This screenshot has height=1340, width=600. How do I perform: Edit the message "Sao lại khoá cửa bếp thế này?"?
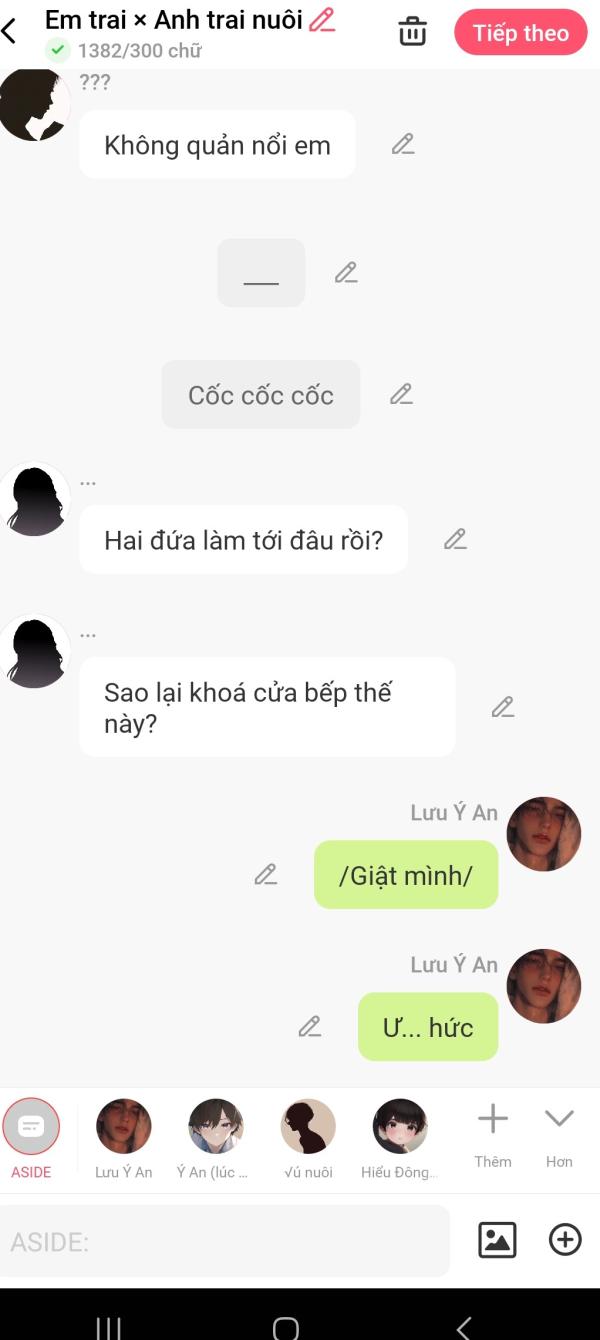pos(503,707)
